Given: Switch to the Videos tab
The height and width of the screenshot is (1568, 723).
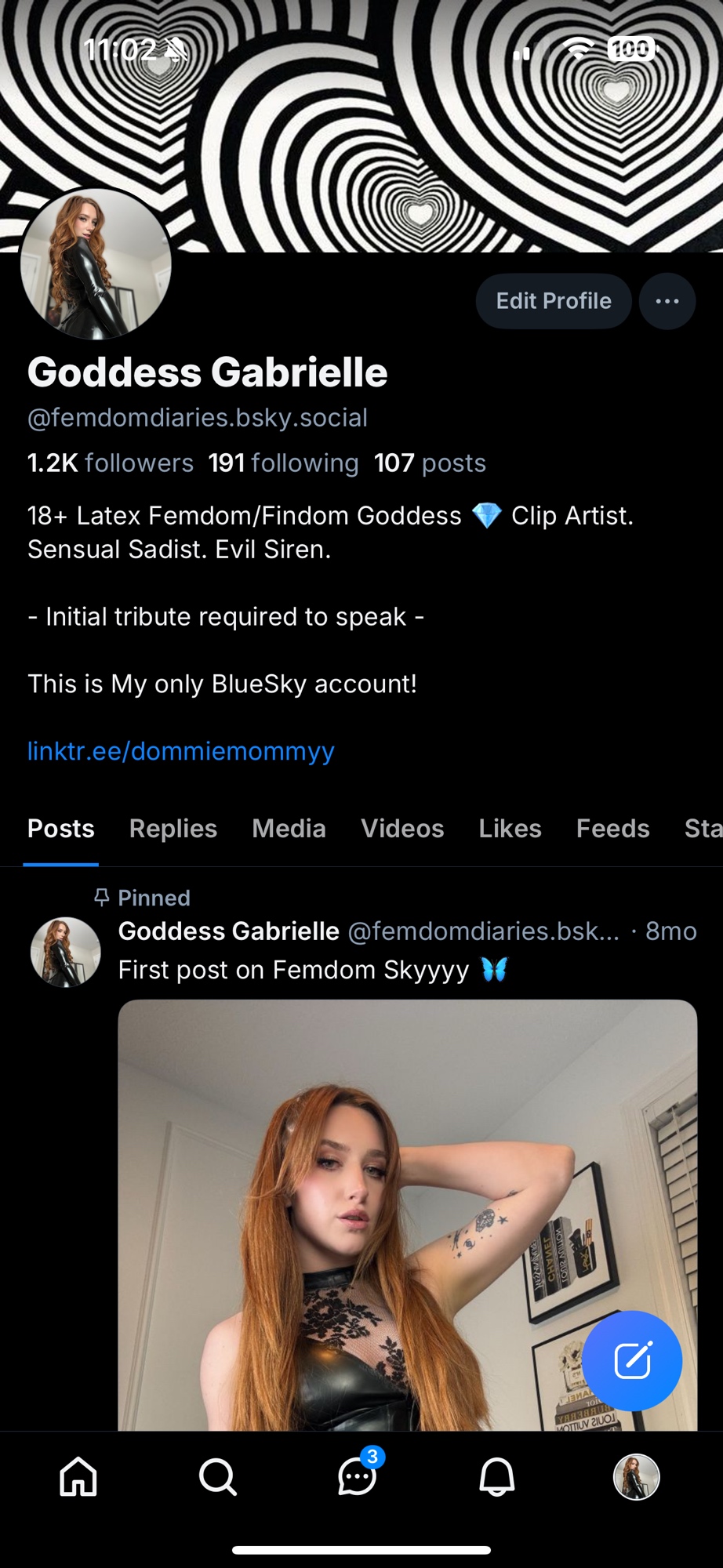Looking at the screenshot, I should 402,829.
